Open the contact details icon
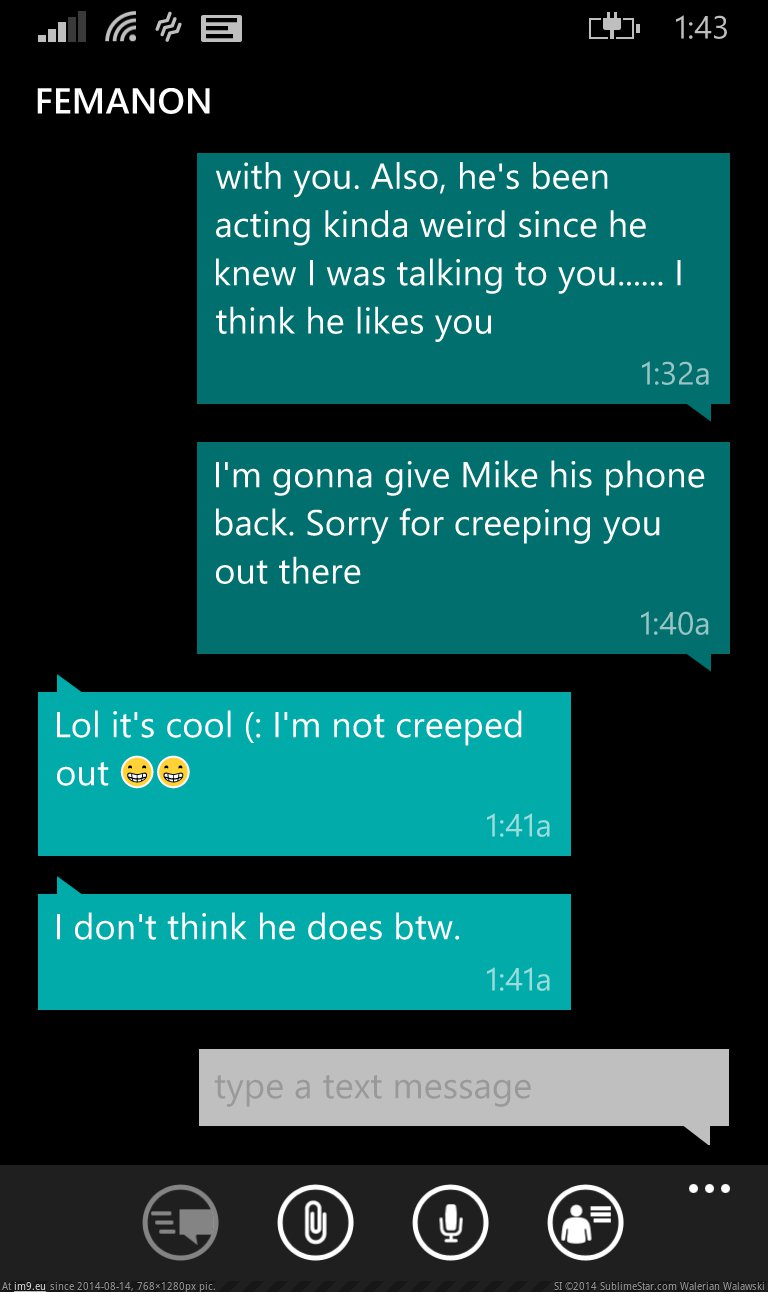 pos(586,1221)
